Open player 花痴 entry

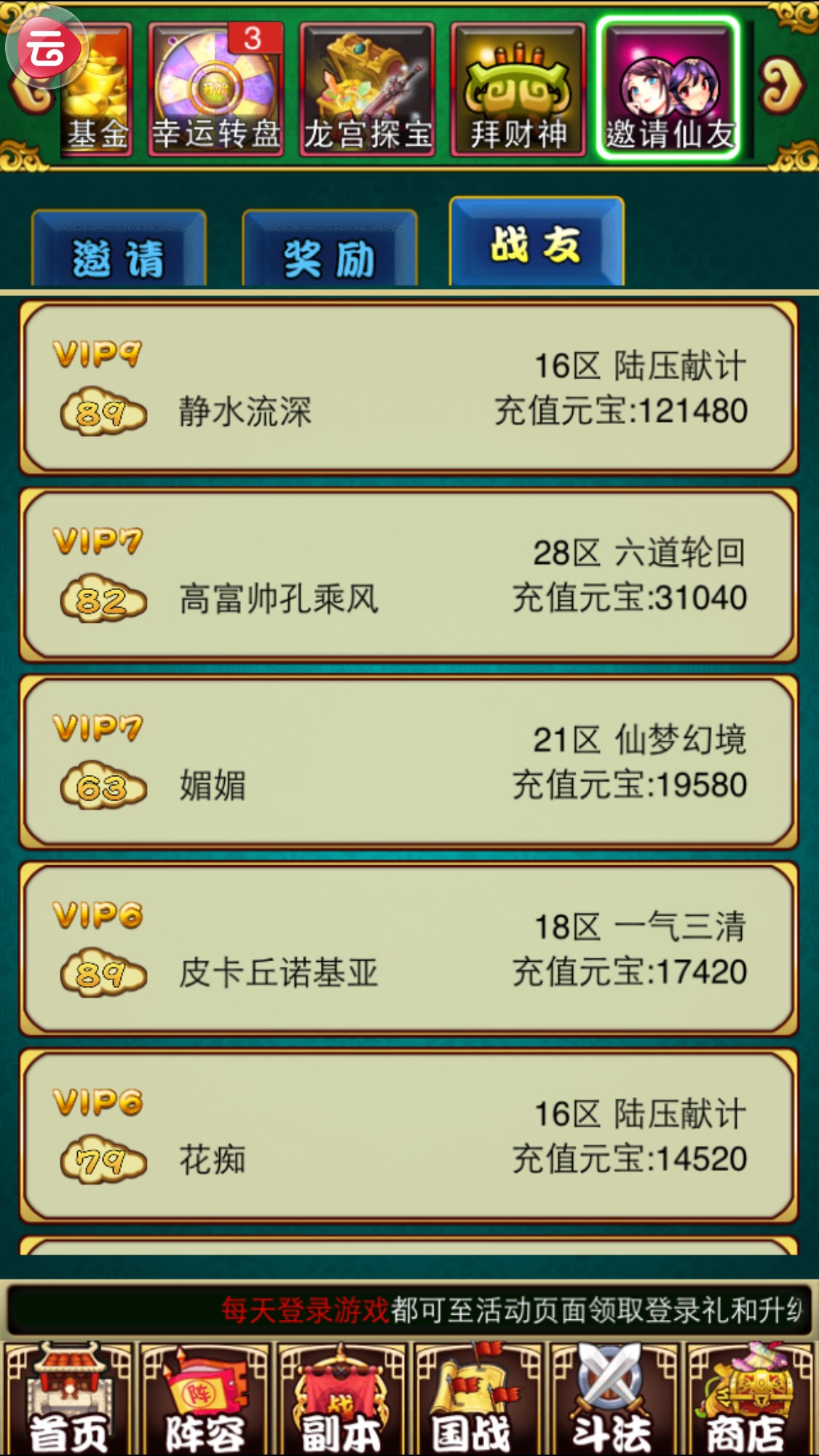coord(408,1137)
